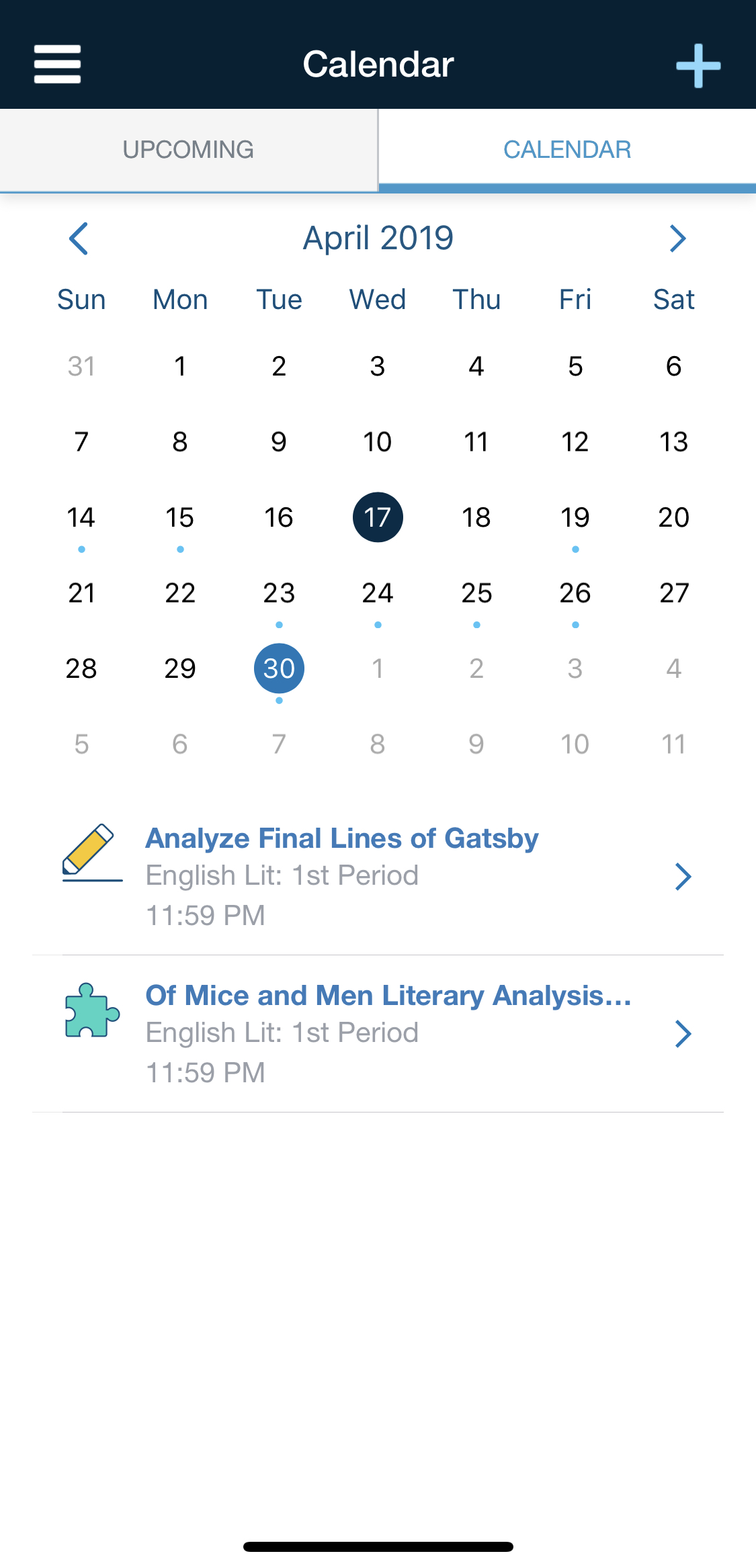Open the hamburger navigation menu
The height and width of the screenshot is (1568, 756).
pos(58,64)
